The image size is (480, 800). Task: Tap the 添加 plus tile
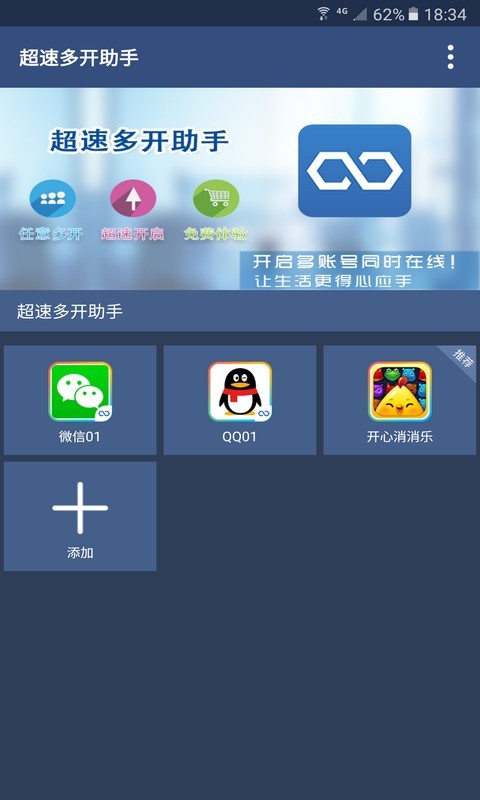tap(80, 516)
